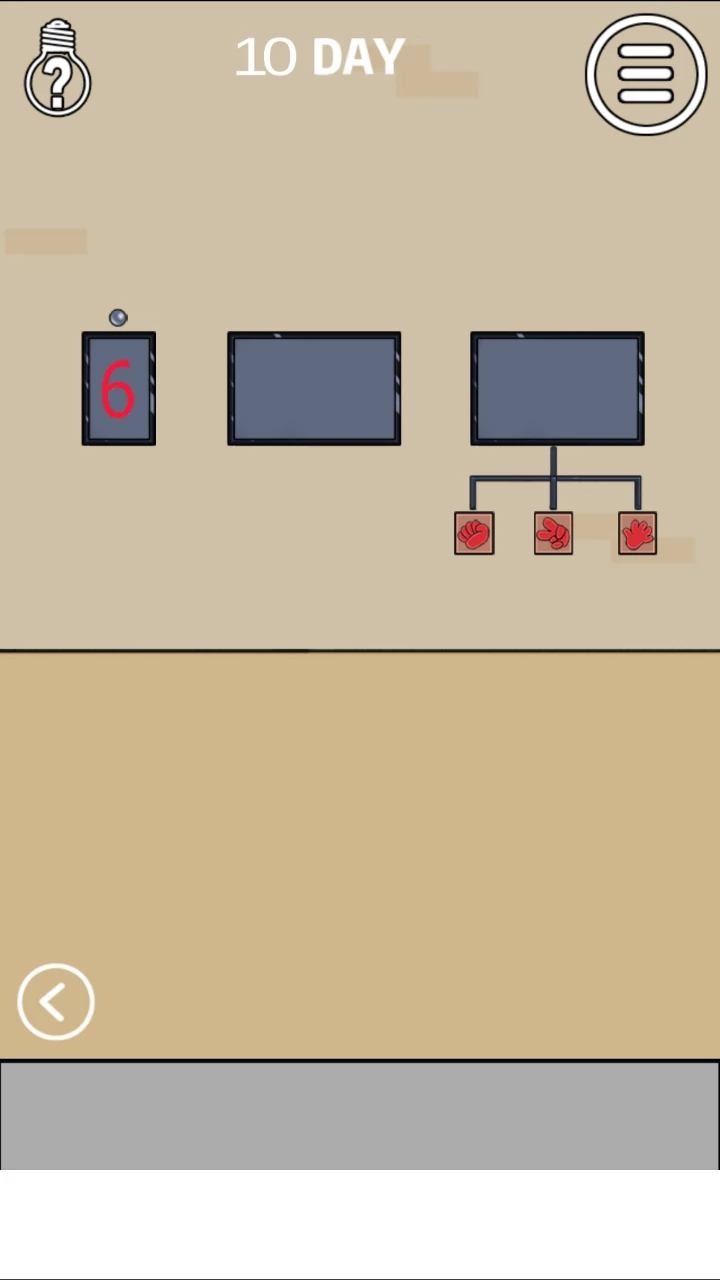This screenshot has width=720, height=1280.
Task: Select the rock fist button
Action: pos(474,533)
